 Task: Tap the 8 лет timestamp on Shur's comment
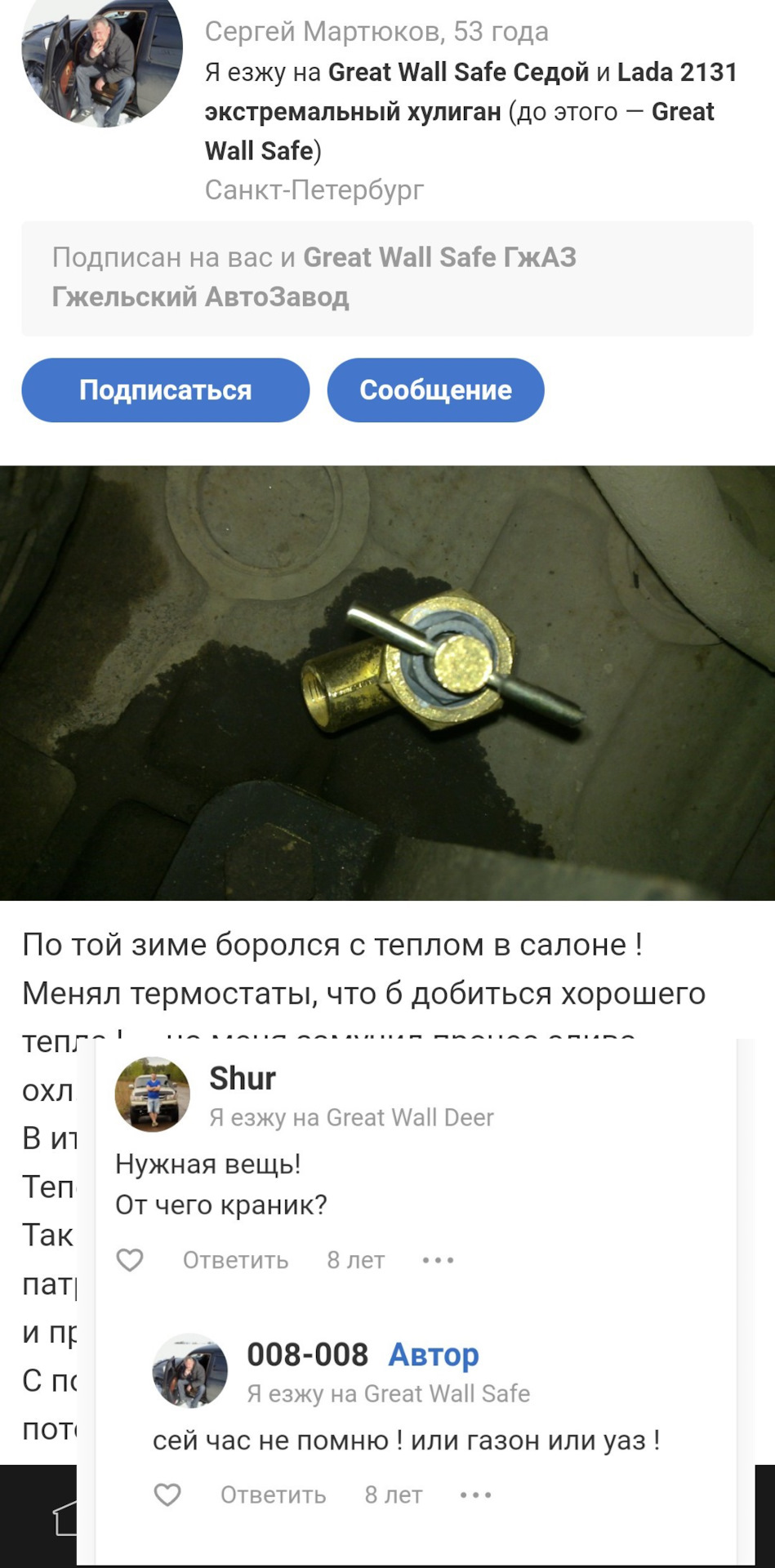coord(356,1260)
